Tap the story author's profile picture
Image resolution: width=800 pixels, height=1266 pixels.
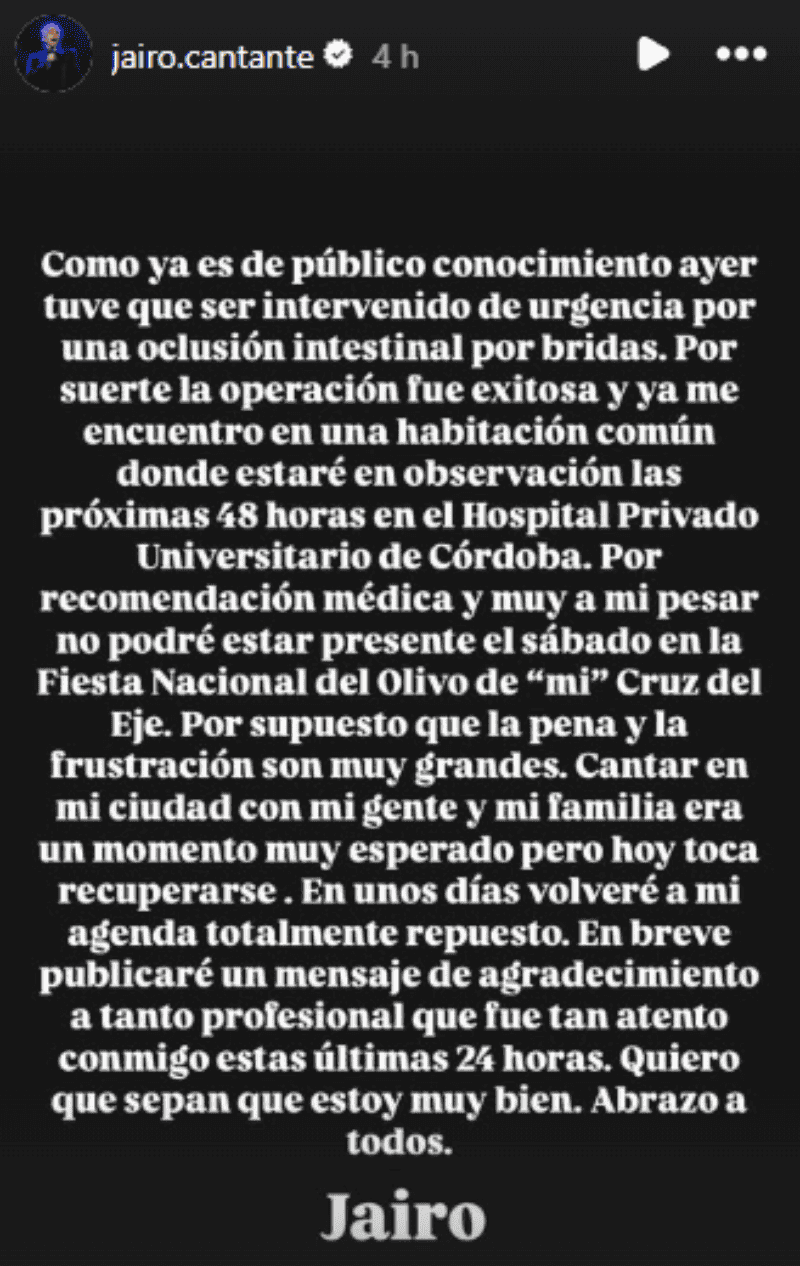tap(52, 54)
